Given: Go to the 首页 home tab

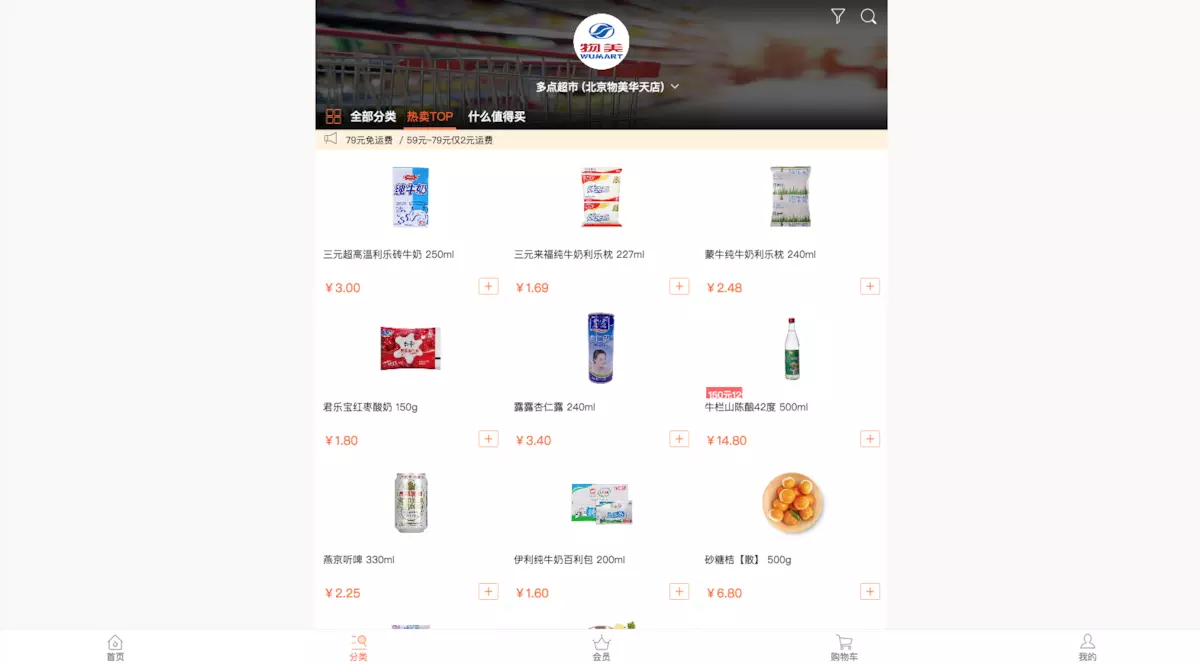Looking at the screenshot, I should pos(115,648).
